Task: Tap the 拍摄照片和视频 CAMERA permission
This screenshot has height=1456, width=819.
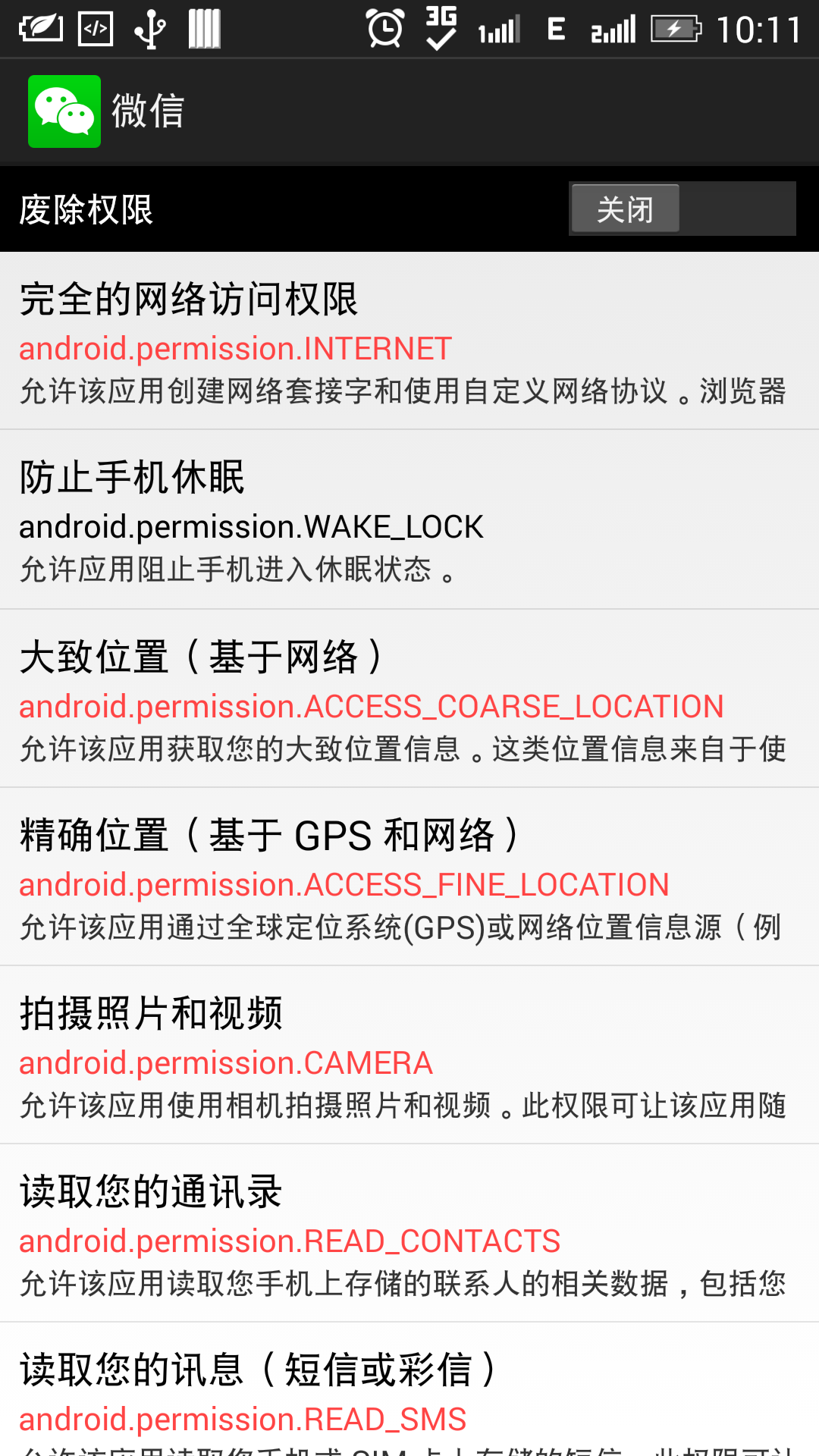Action: pos(409,1056)
